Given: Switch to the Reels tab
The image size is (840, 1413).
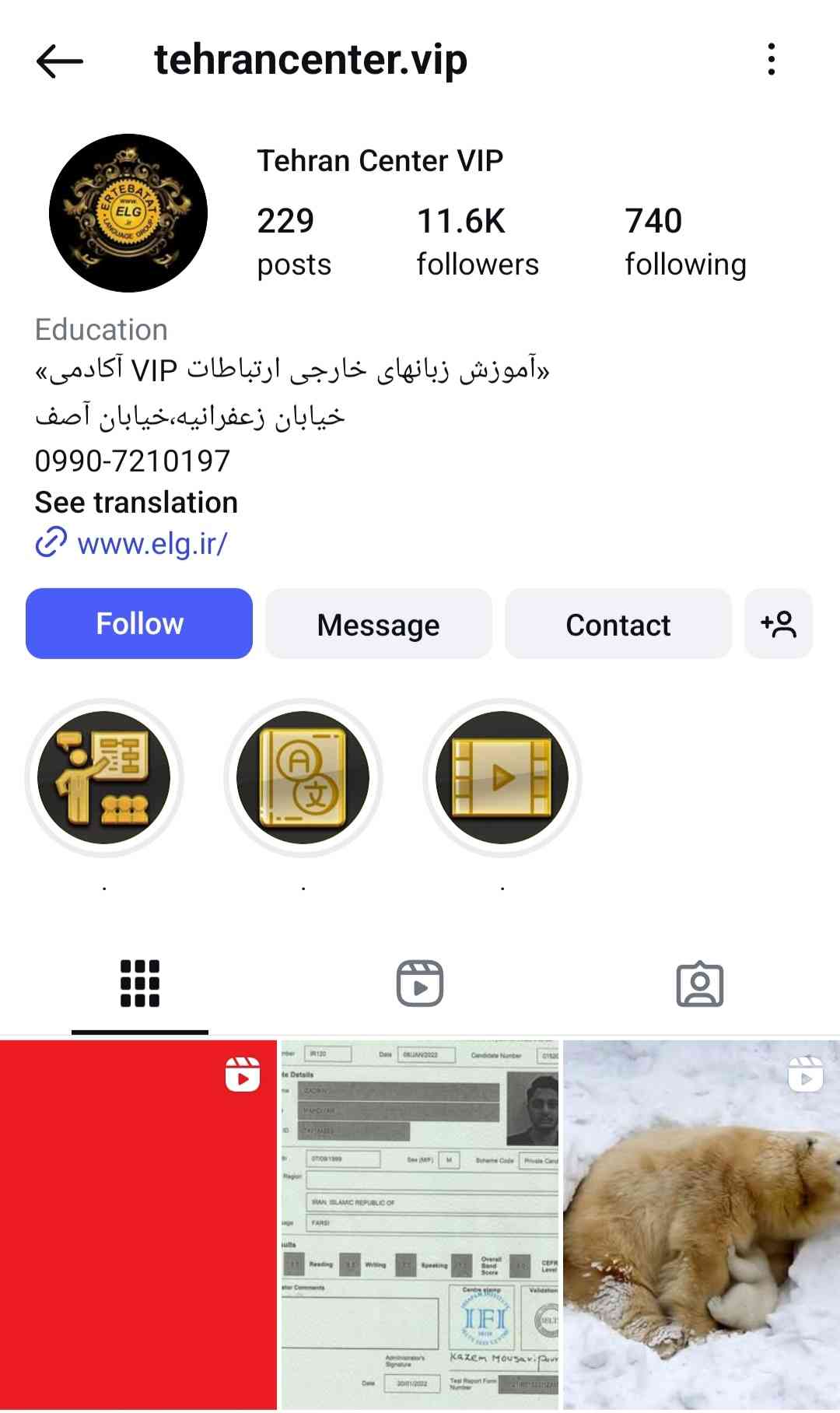Looking at the screenshot, I should [420, 983].
